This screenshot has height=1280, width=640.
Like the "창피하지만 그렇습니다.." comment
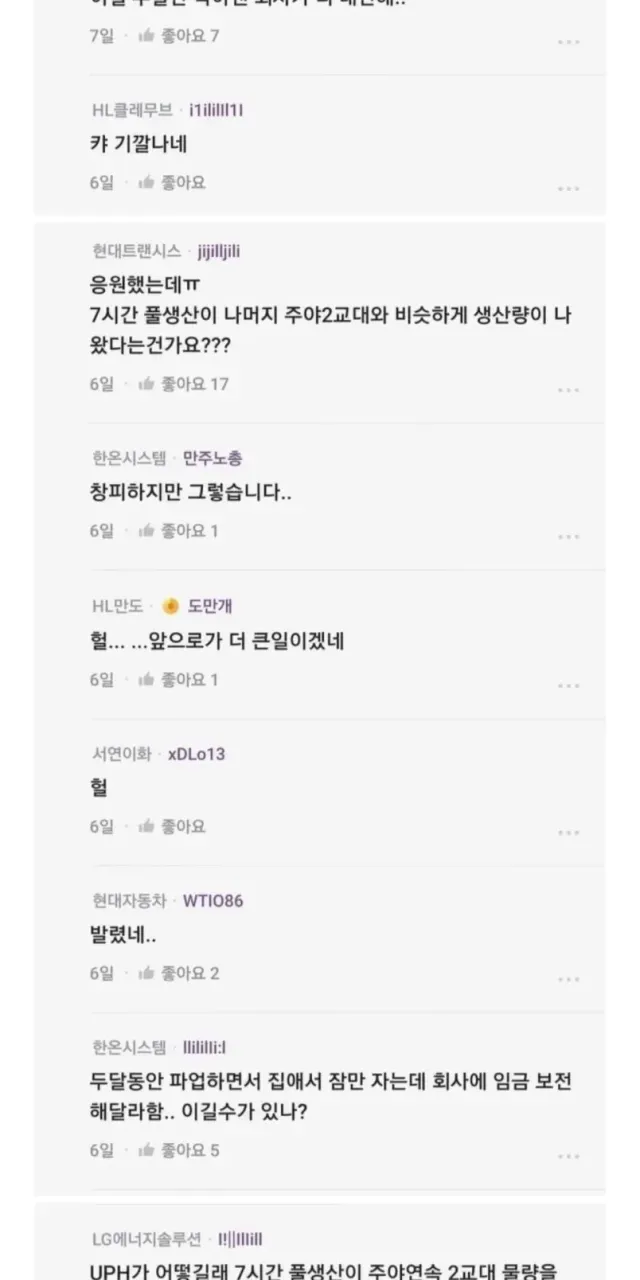point(147,531)
